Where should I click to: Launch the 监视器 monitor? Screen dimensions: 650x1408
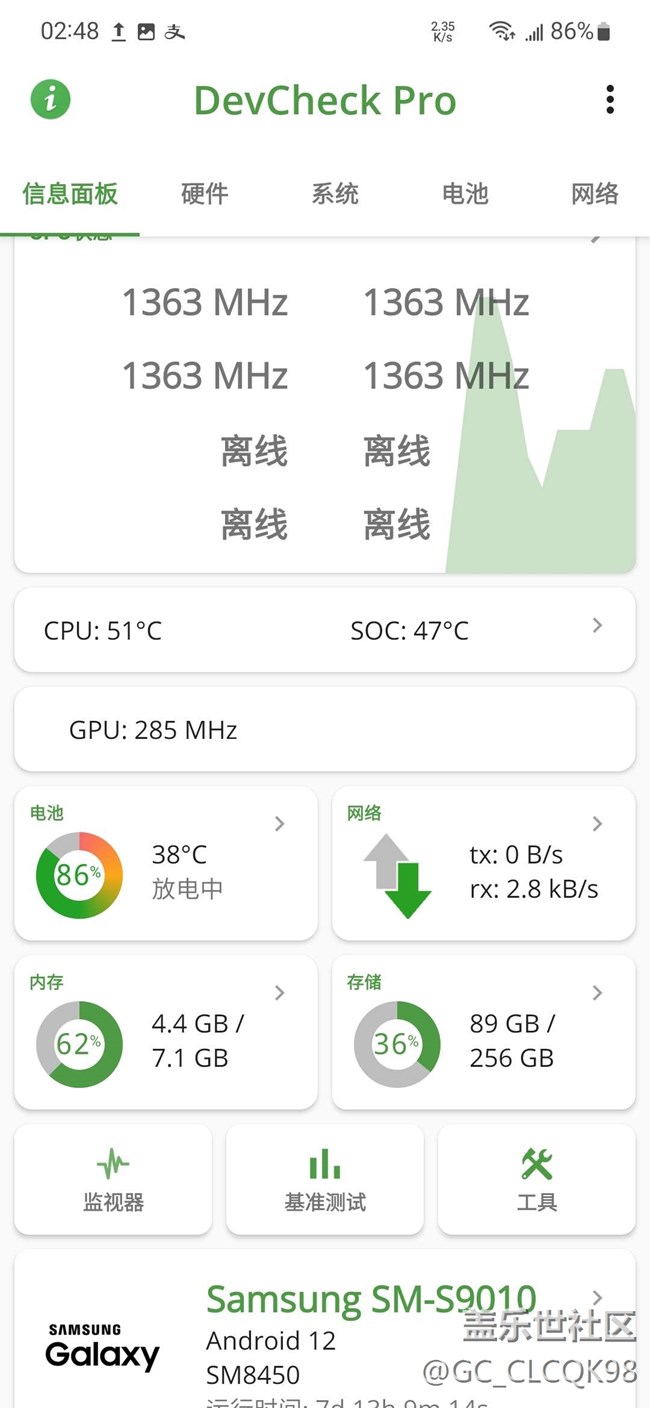tap(113, 1180)
